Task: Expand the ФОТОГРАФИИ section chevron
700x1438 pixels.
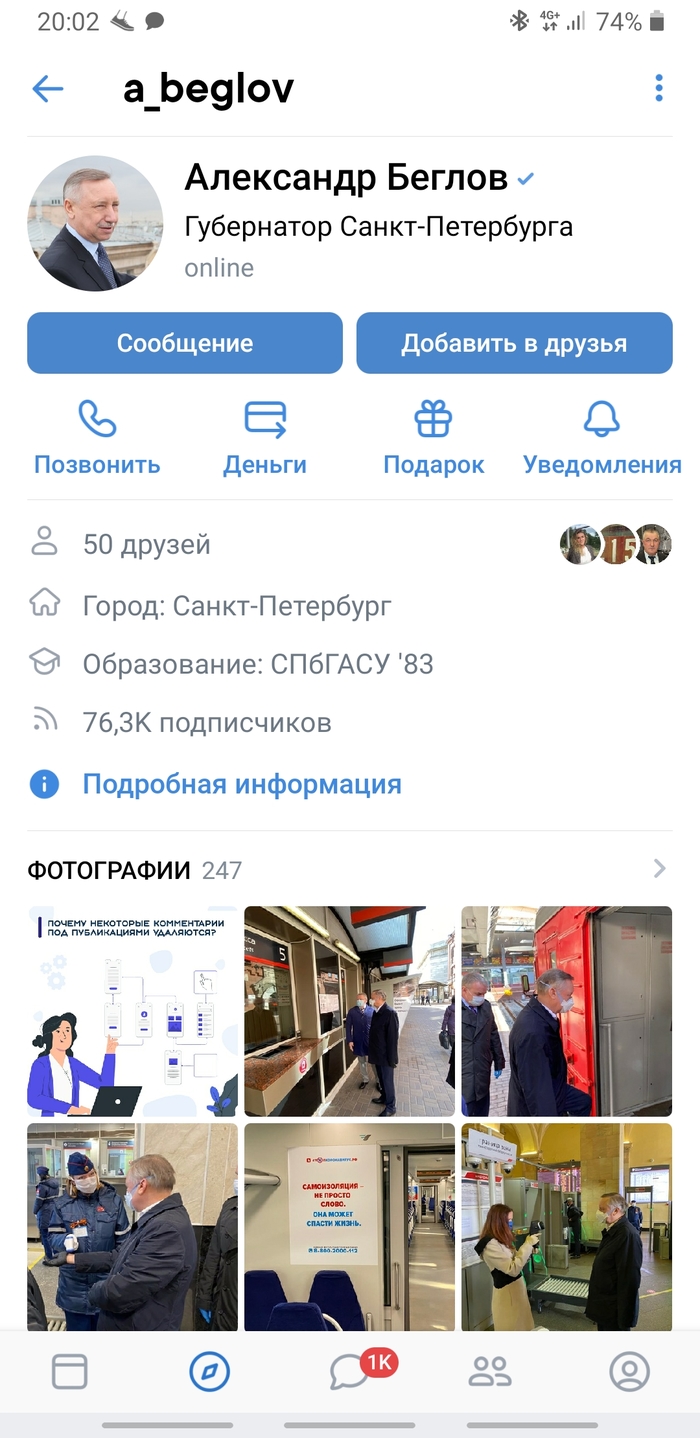Action: [x=659, y=869]
